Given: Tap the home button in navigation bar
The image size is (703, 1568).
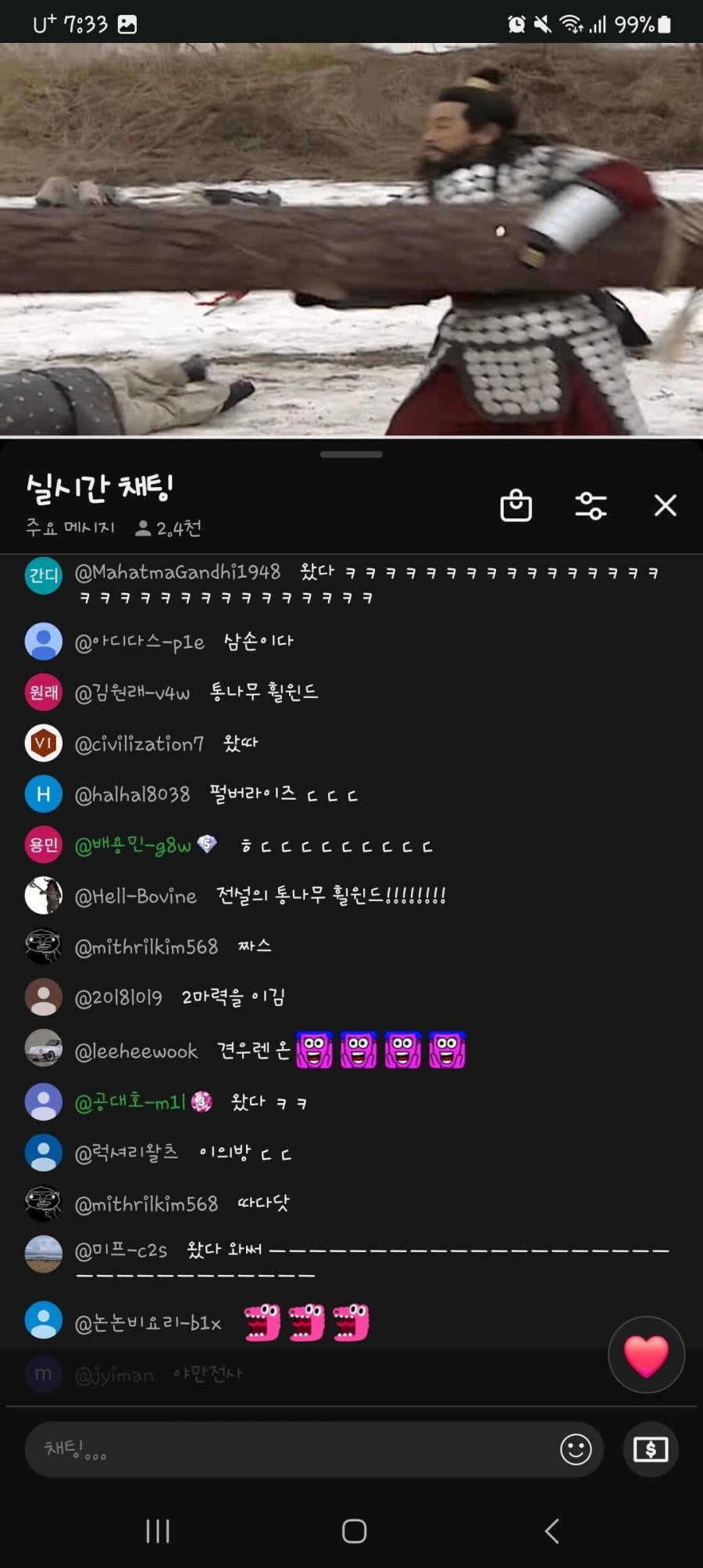Looking at the screenshot, I should [x=354, y=1530].
